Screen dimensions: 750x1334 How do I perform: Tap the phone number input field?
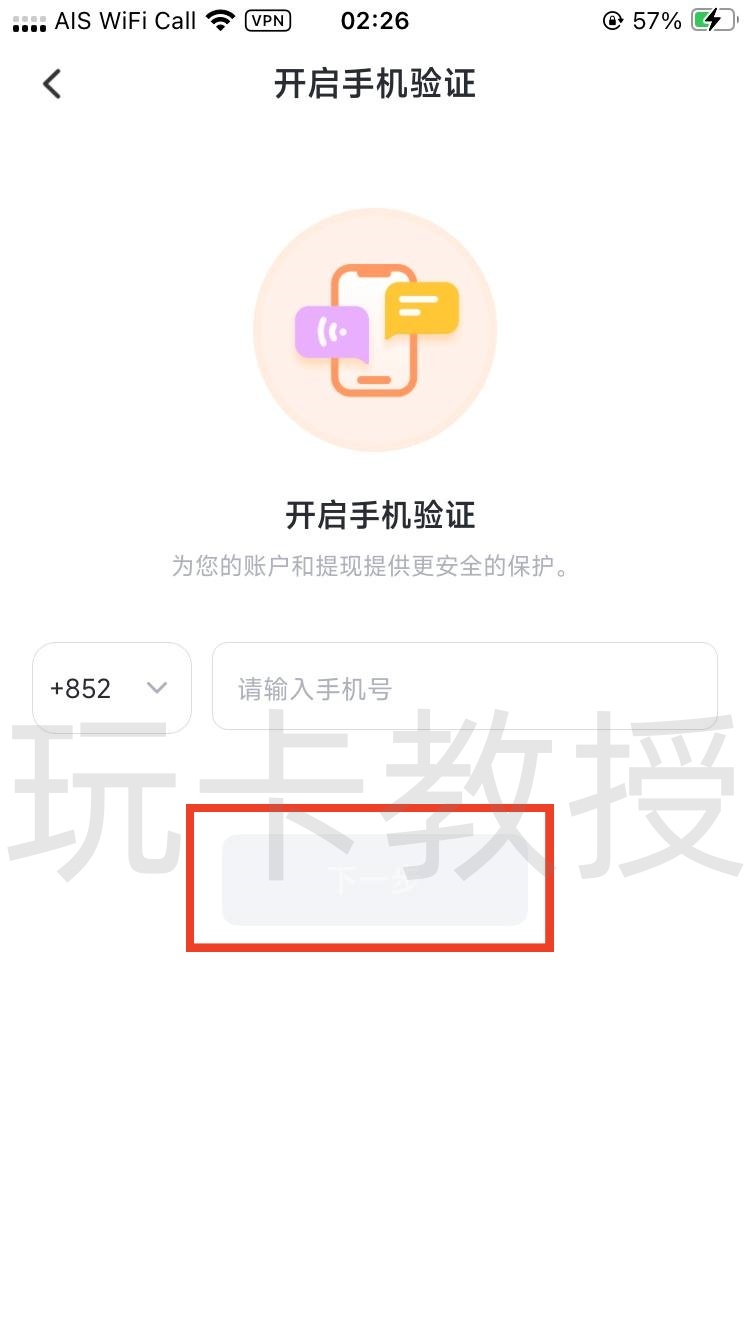(464, 687)
